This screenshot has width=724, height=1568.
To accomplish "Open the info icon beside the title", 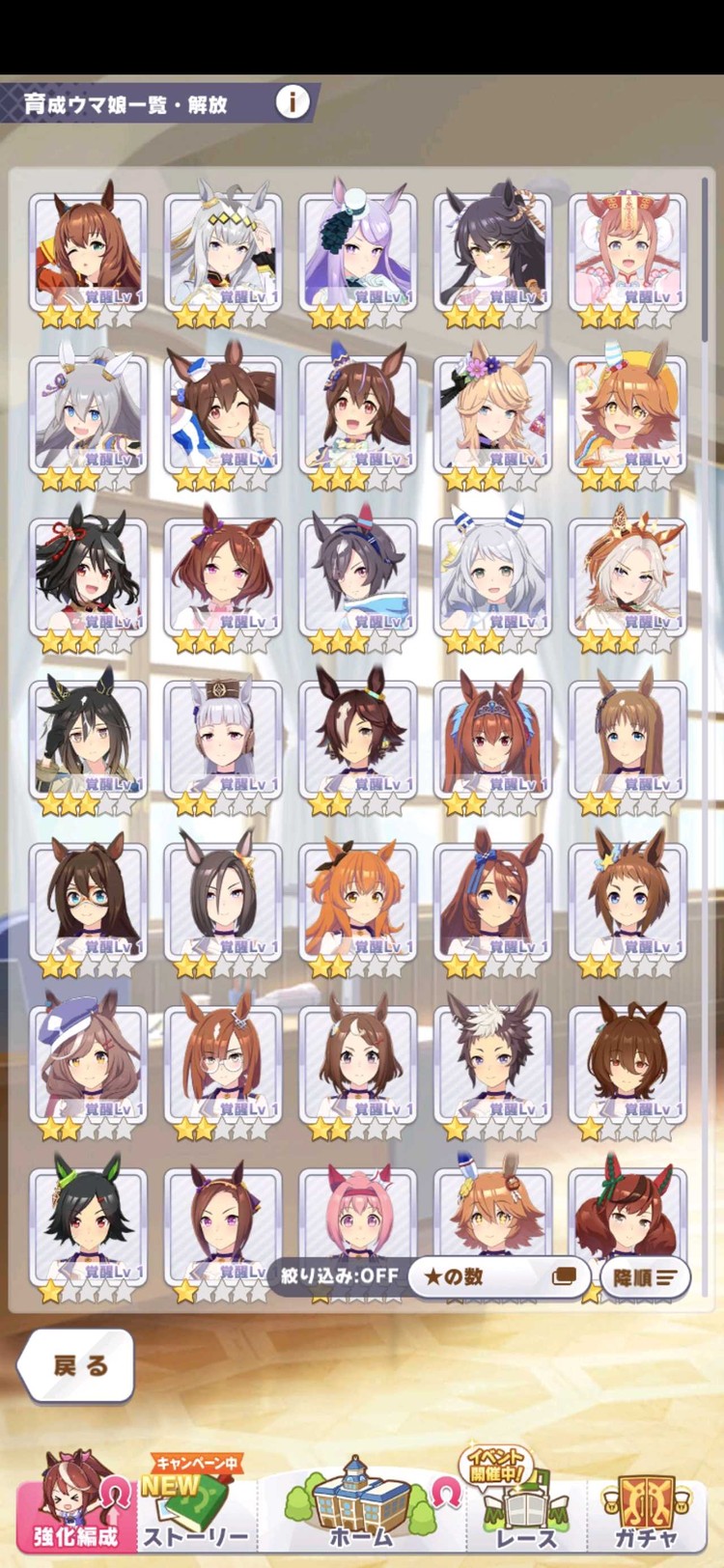I will tap(292, 101).
